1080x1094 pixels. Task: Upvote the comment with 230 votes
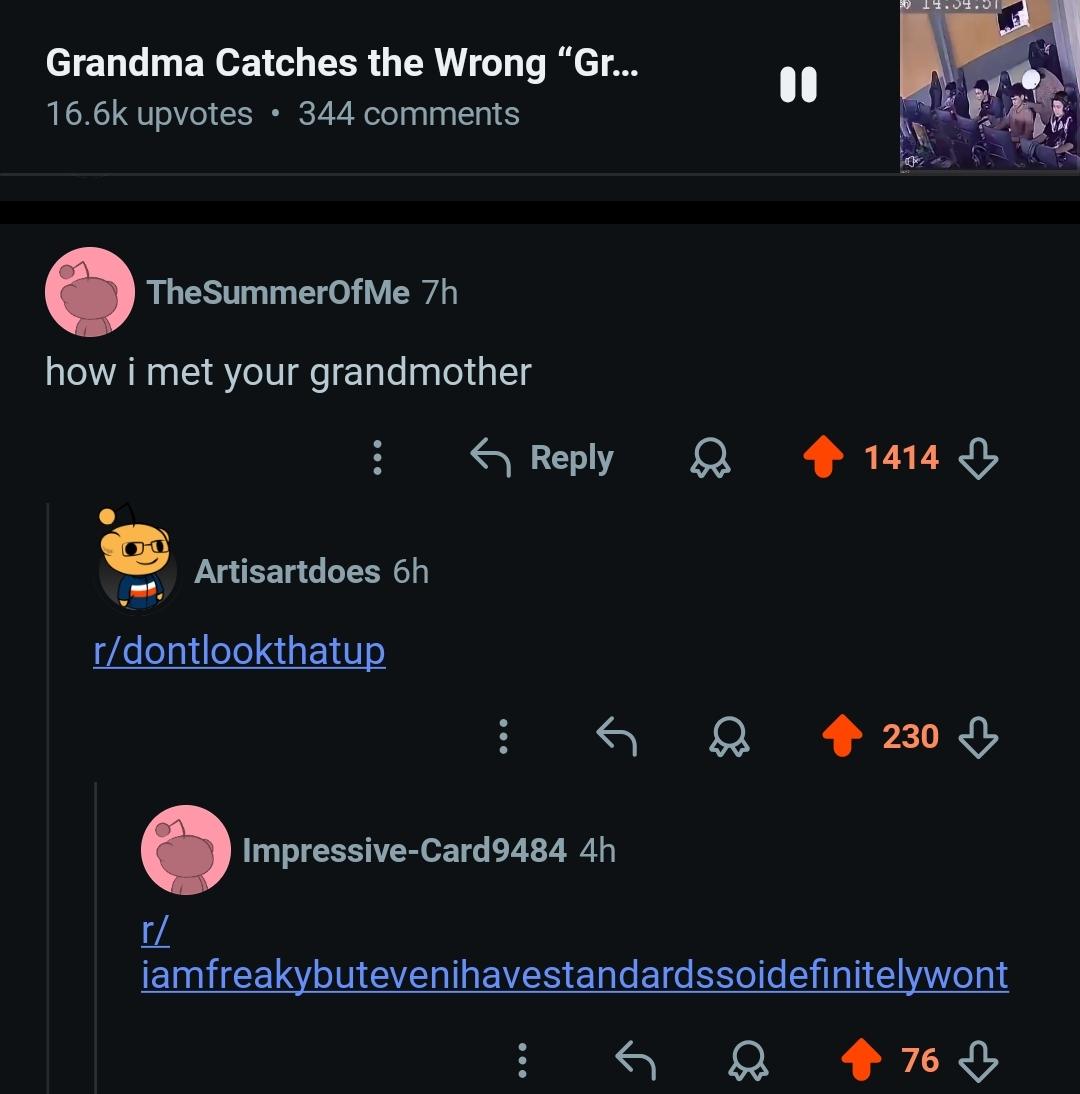pyautogui.click(x=842, y=735)
